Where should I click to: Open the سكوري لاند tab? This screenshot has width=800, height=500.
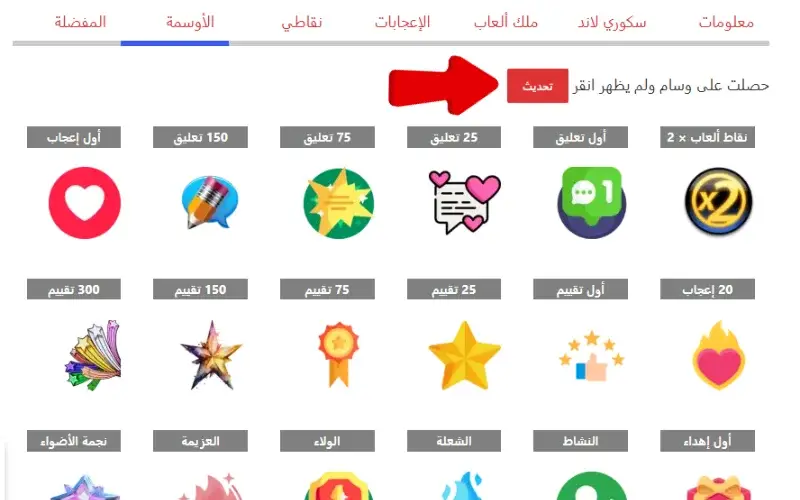click(612, 22)
